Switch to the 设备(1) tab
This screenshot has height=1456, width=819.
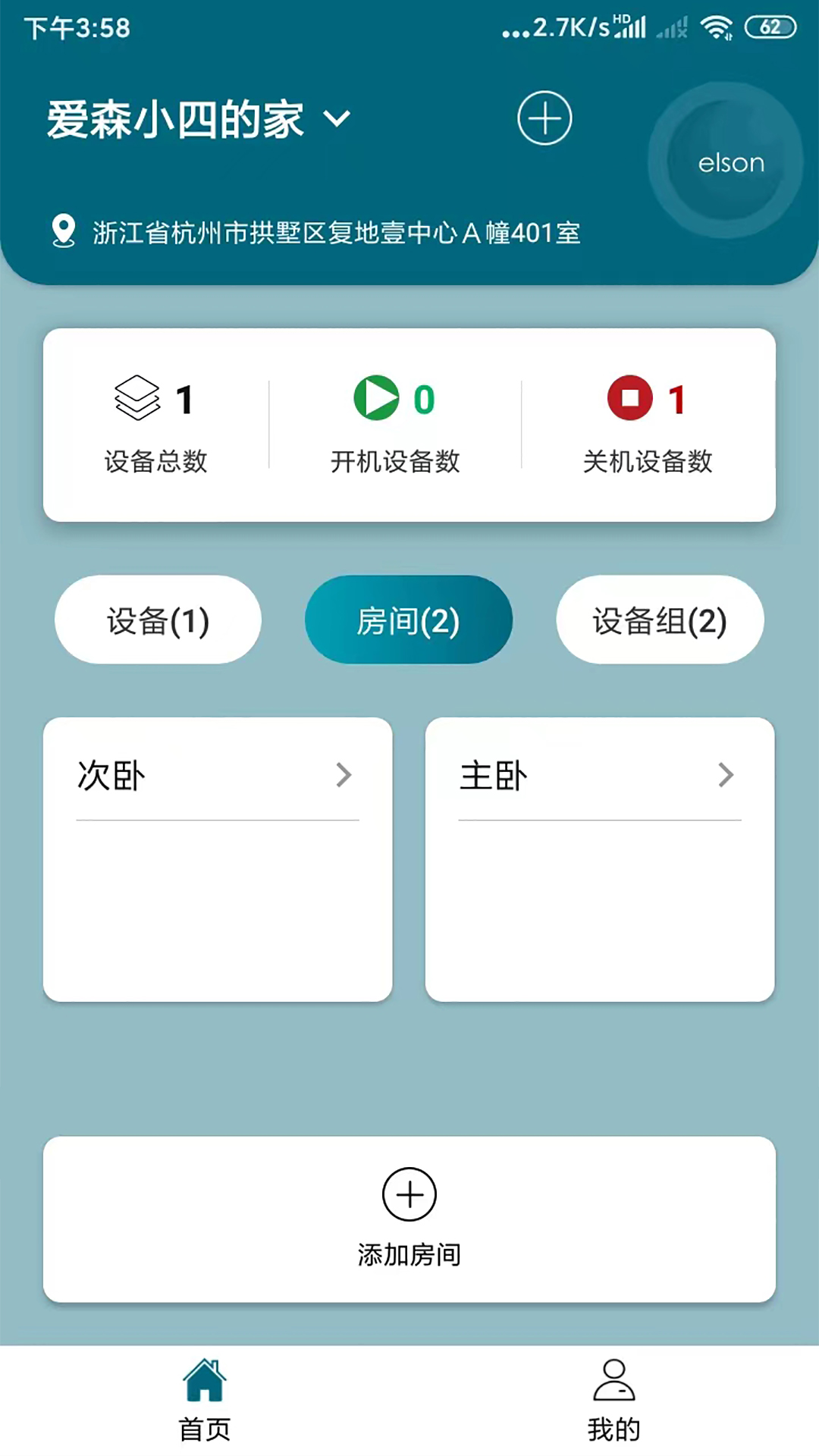pyautogui.click(x=157, y=620)
